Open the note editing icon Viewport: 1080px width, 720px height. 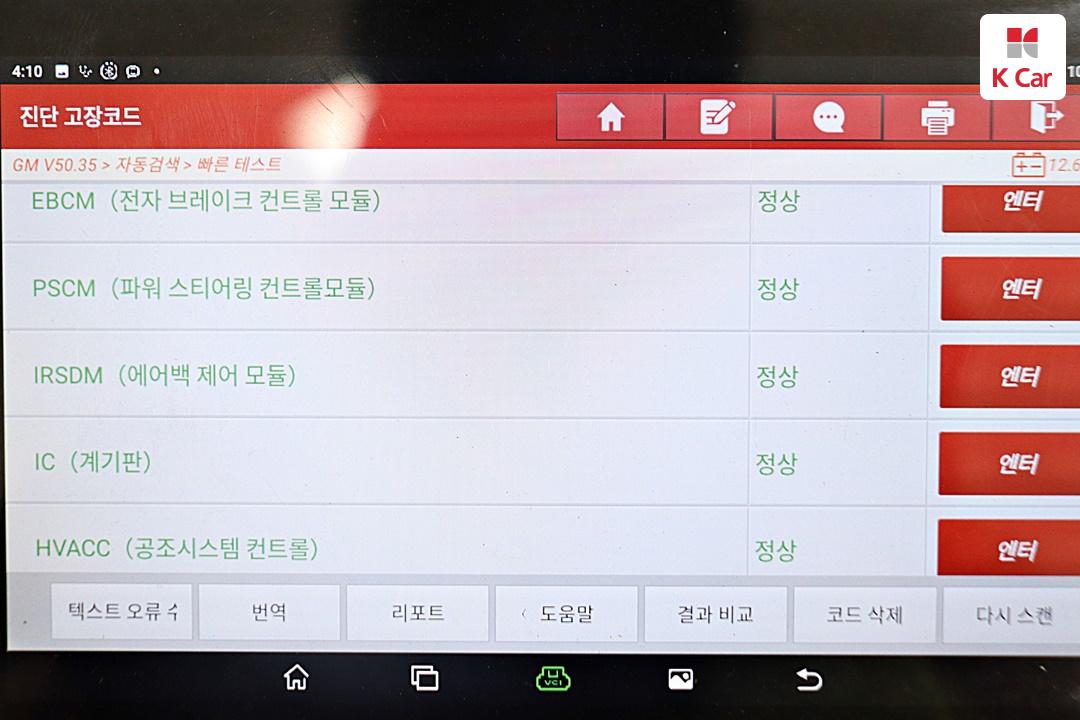click(718, 117)
